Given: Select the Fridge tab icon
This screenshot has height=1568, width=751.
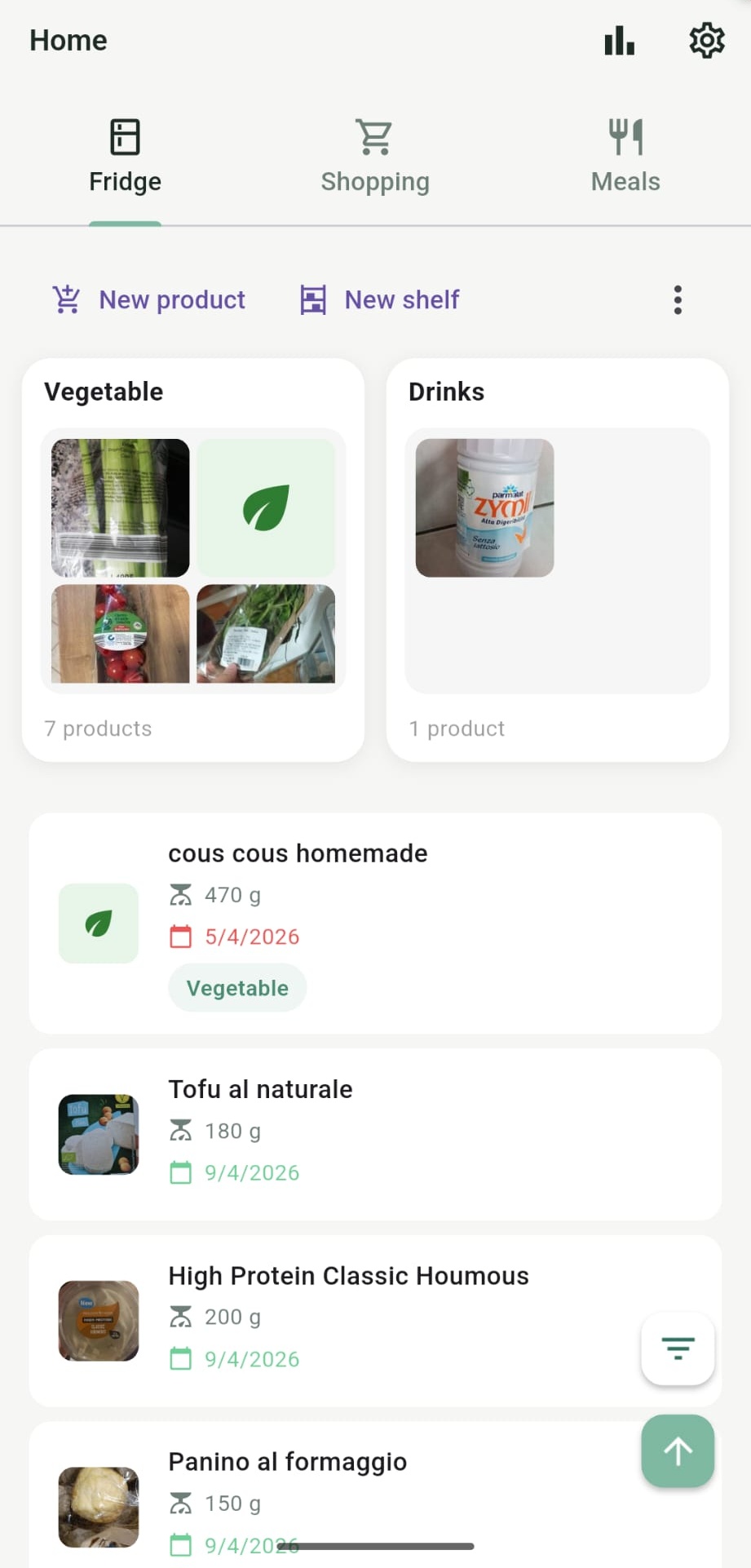Looking at the screenshot, I should (124, 135).
